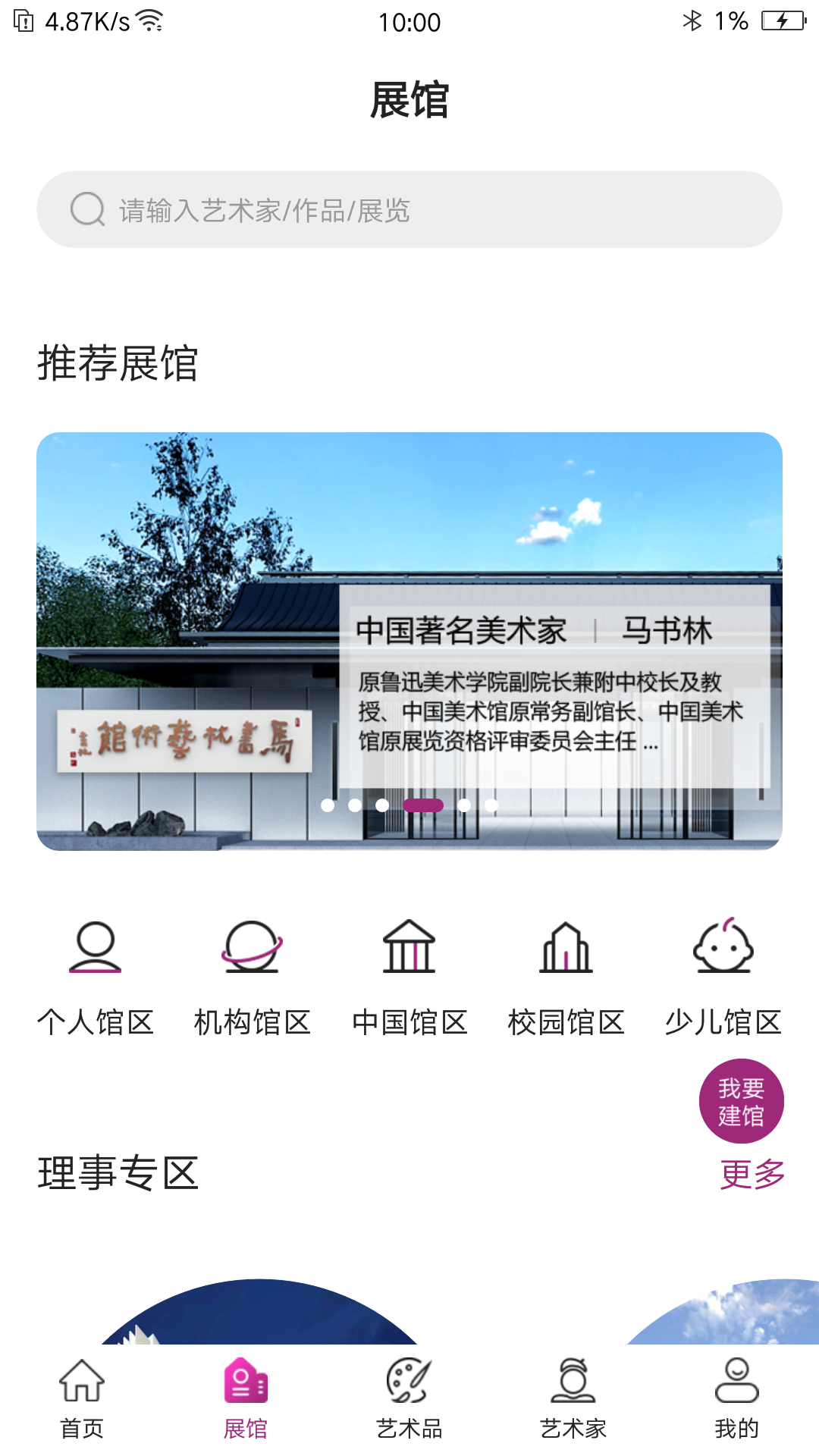This screenshot has width=819, height=1456.
Task: Open 中国馆区 category
Action: (x=409, y=977)
